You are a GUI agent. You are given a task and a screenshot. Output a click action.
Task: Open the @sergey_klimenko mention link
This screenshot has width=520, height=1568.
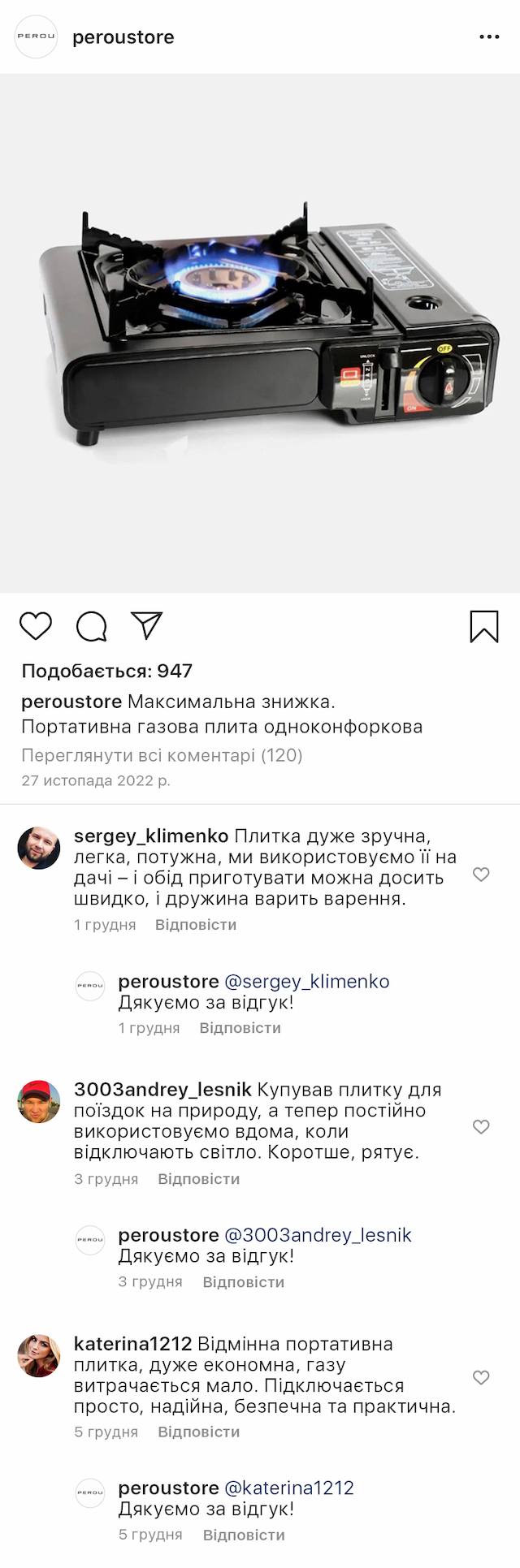pos(306,982)
